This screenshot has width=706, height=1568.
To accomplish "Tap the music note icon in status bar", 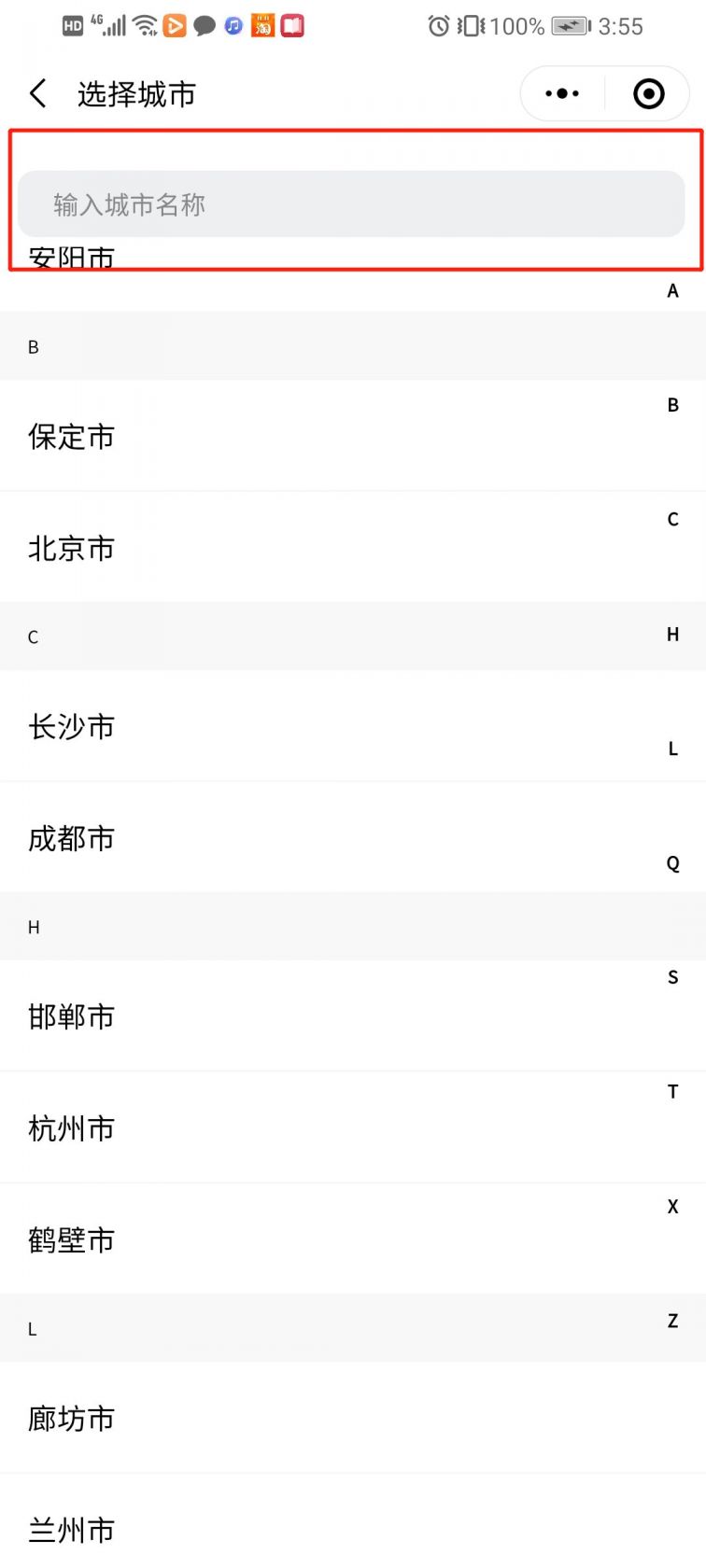I will (x=233, y=26).
